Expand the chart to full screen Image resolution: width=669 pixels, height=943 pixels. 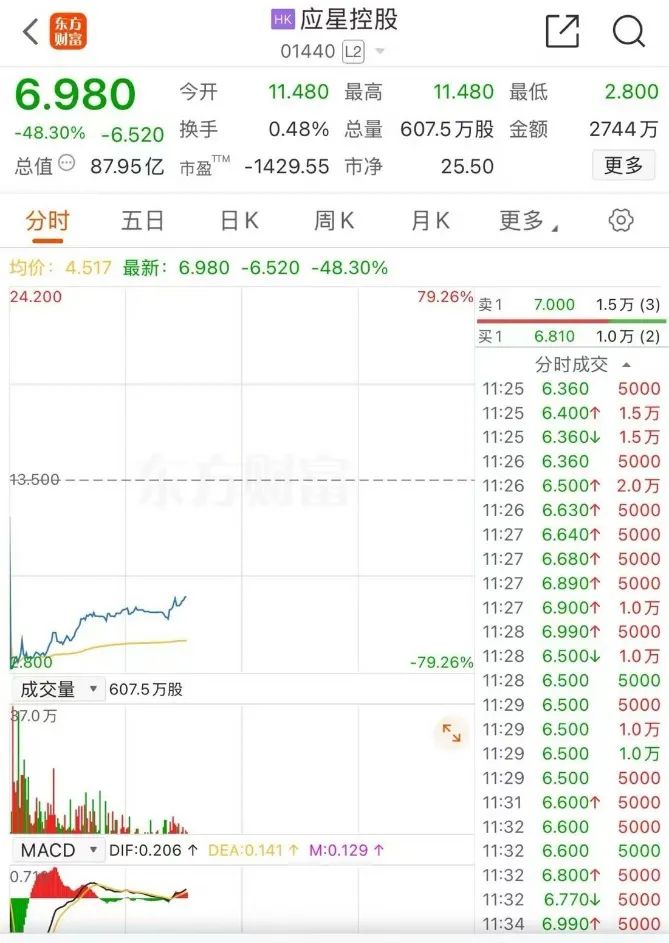[x=451, y=734]
